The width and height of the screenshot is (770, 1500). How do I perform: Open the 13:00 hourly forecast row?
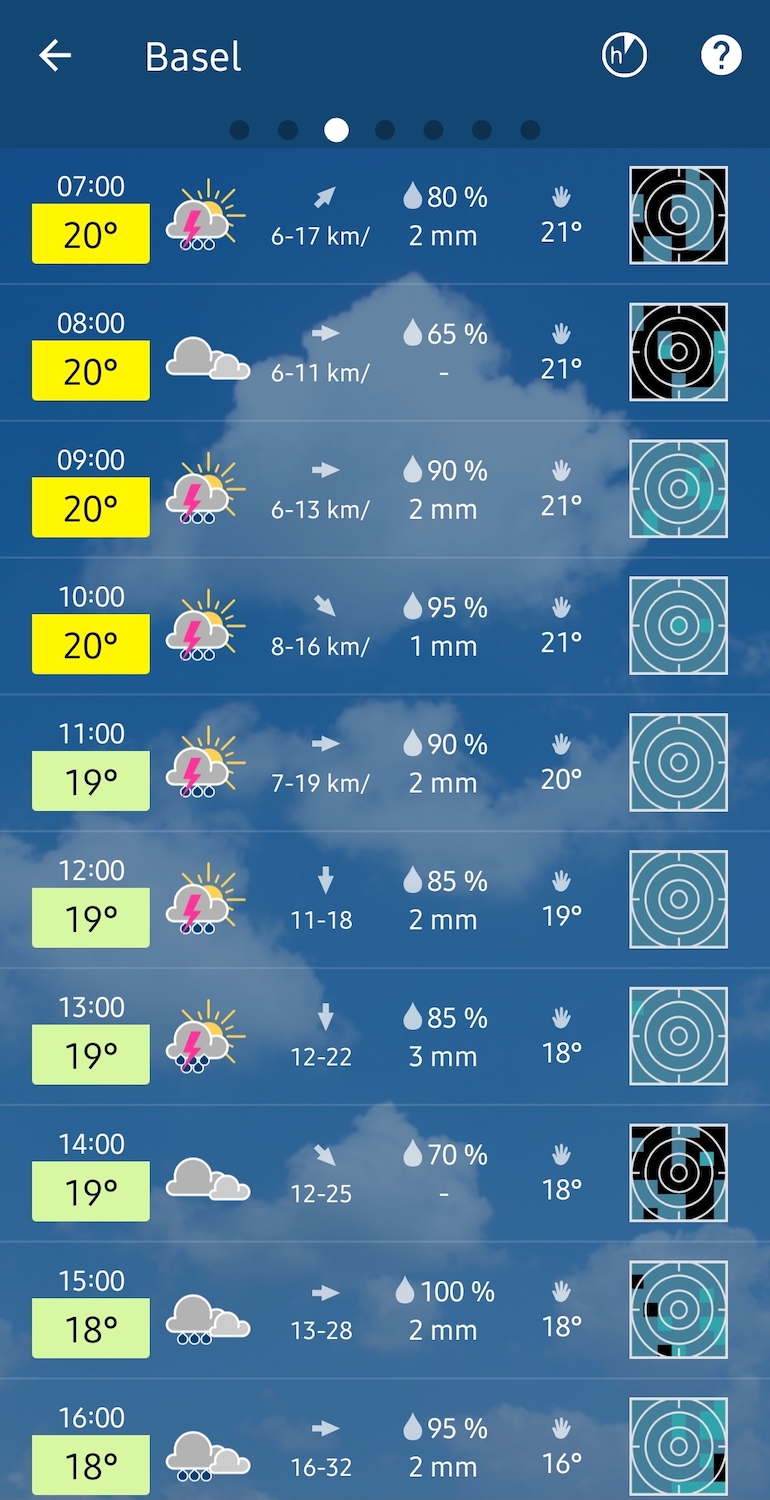[x=385, y=1037]
